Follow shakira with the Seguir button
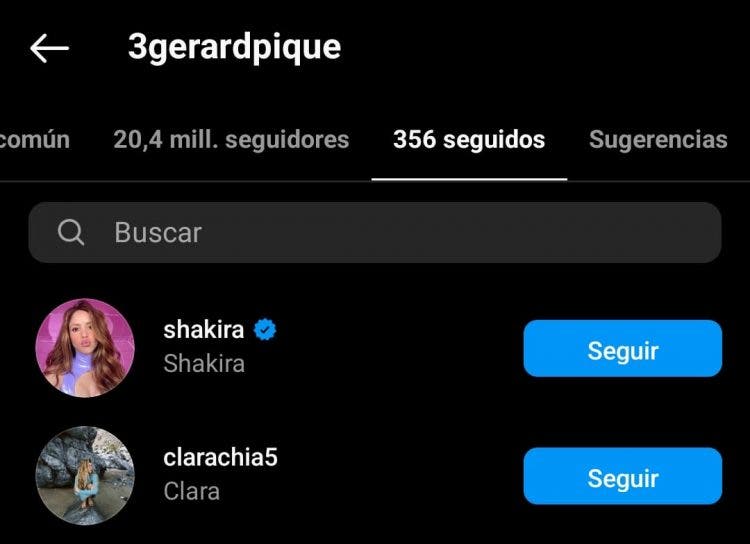750x544 pixels. (622, 349)
